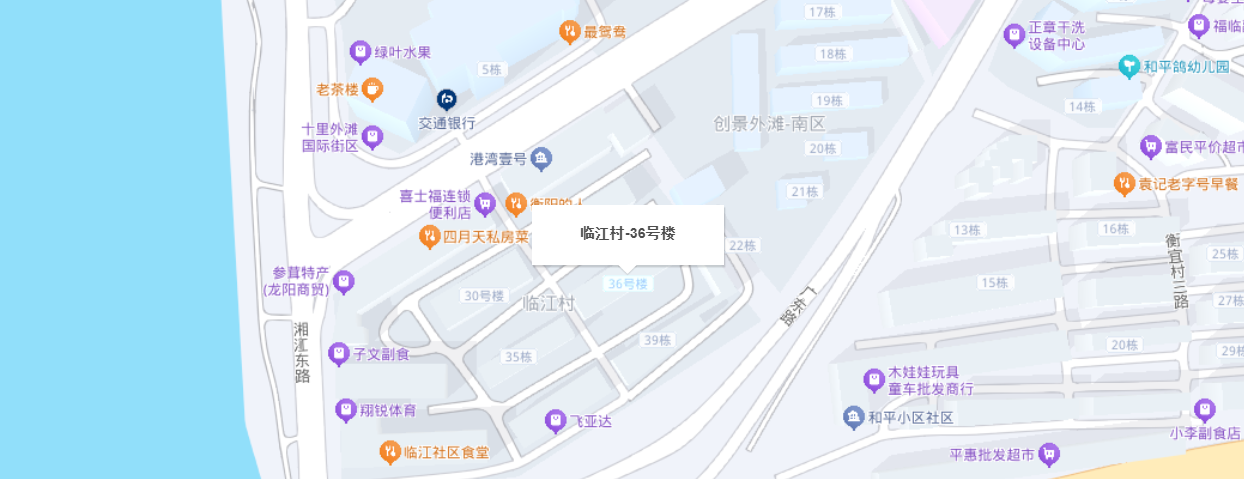Select the 四月天私房菜 restaurant marker

point(429,237)
